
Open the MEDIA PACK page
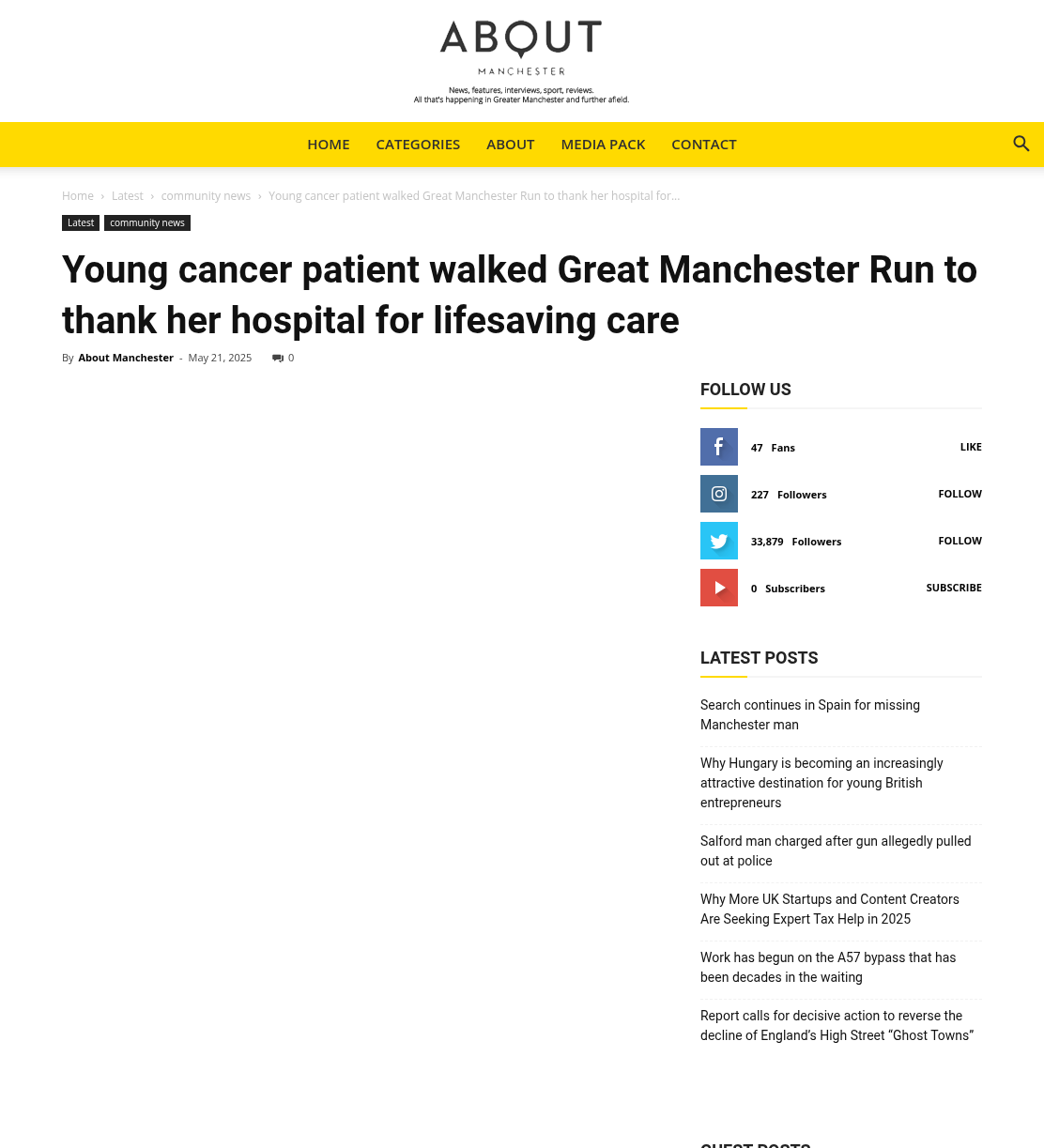(x=603, y=144)
